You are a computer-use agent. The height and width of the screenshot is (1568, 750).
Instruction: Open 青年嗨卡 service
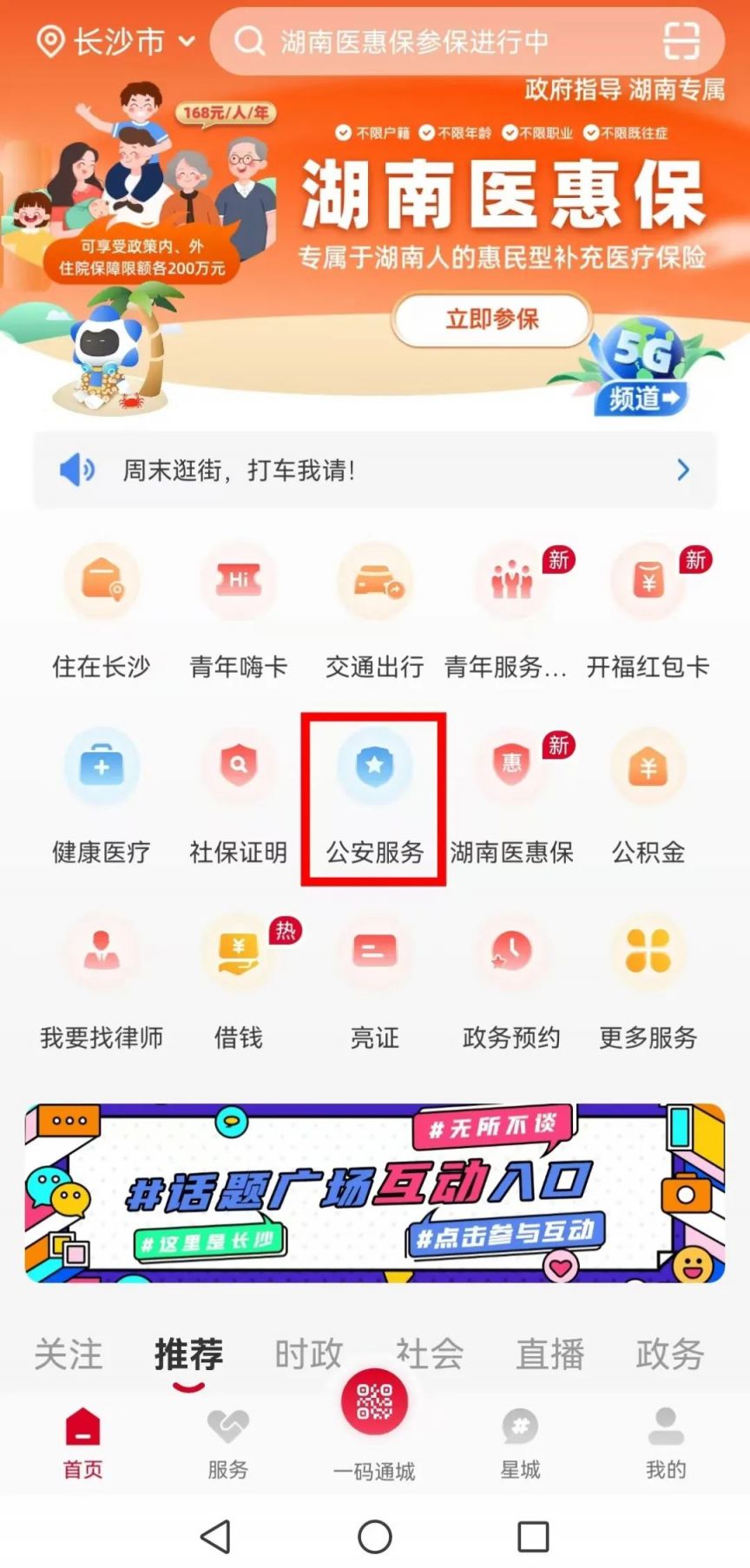click(x=238, y=608)
